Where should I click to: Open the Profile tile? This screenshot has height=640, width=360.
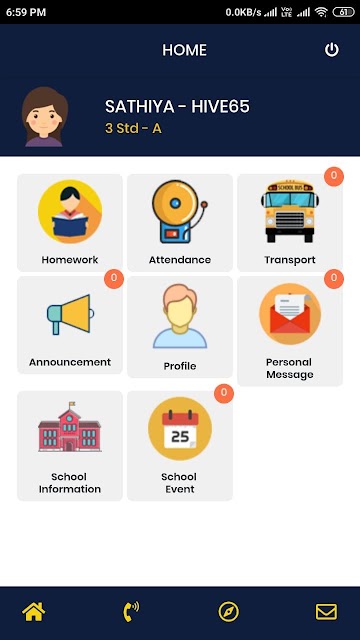pos(180,327)
